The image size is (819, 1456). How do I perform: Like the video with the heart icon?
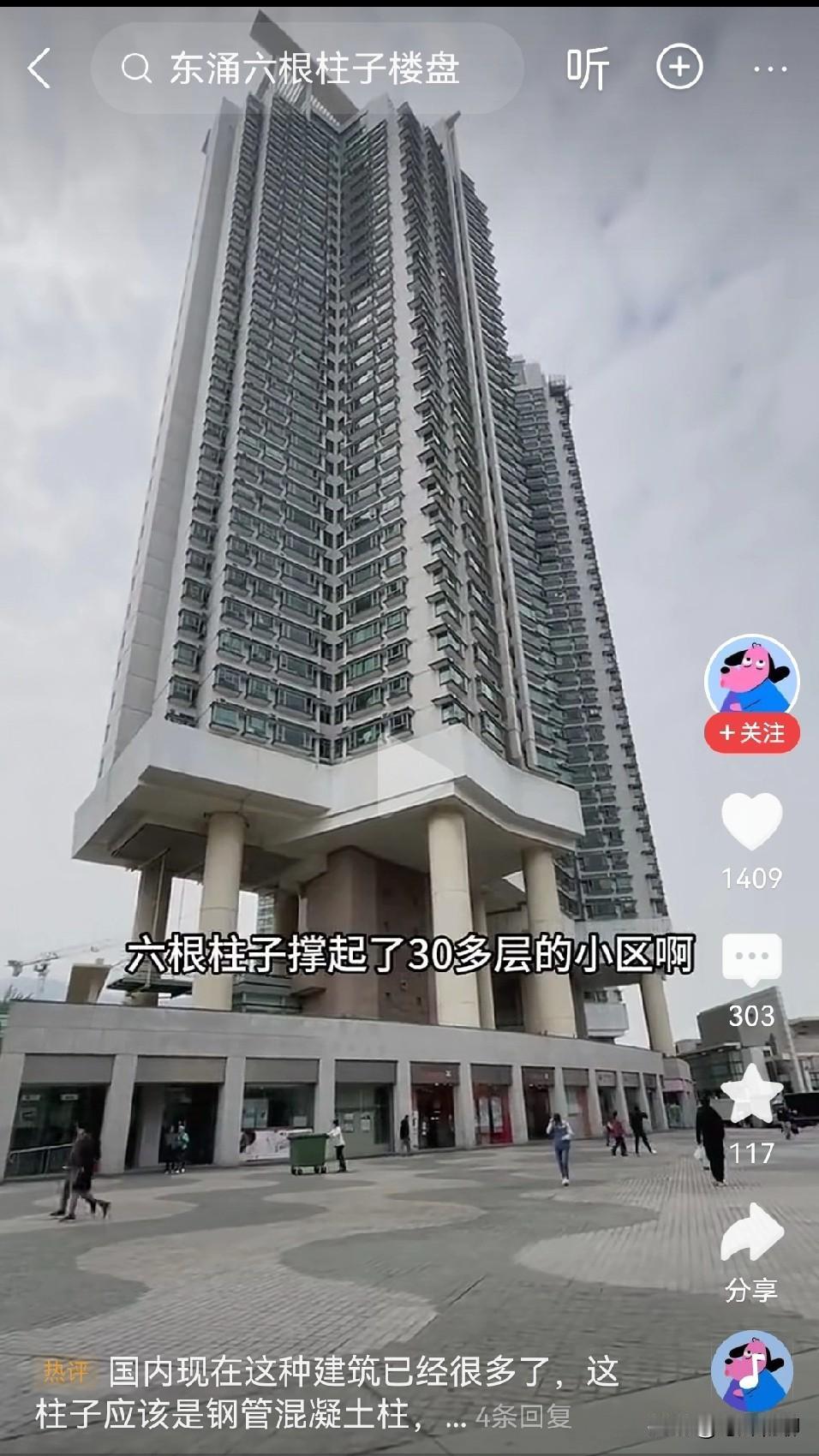click(752, 827)
